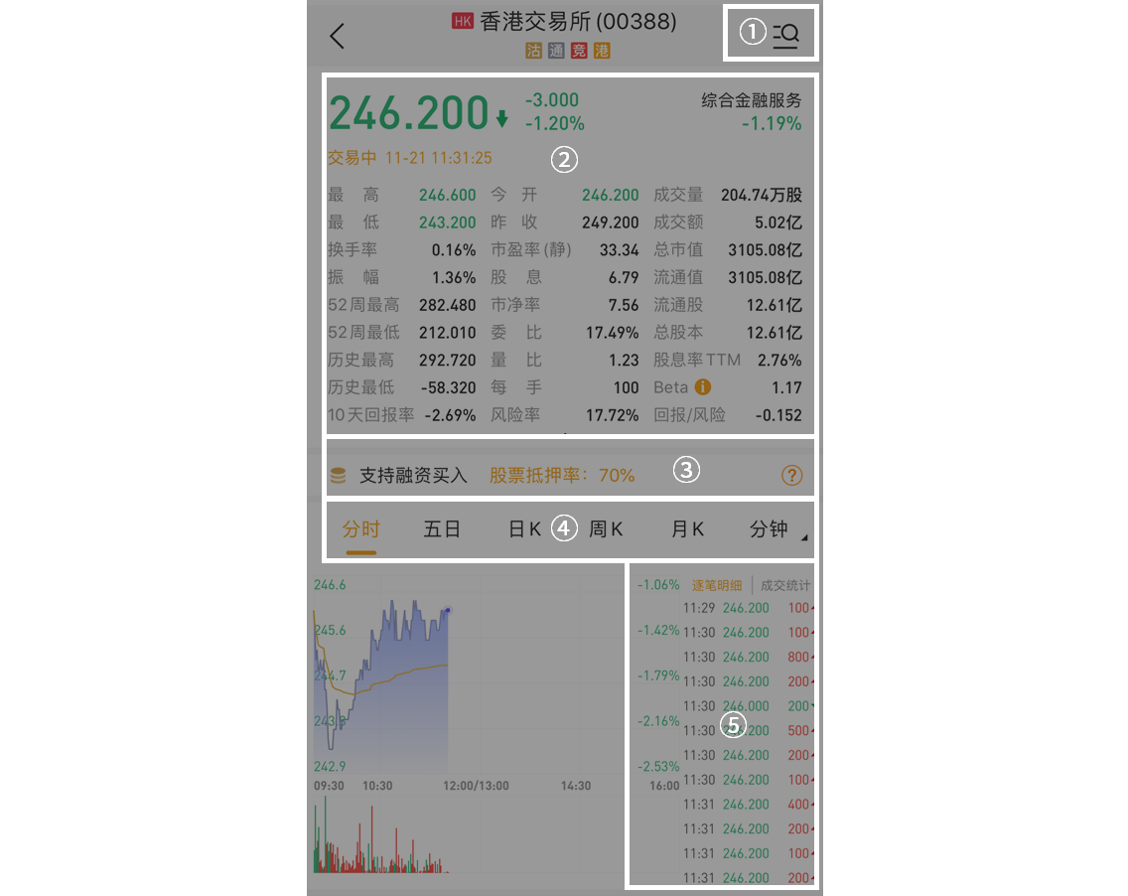Switch to the 成交统计 tab

click(x=786, y=585)
